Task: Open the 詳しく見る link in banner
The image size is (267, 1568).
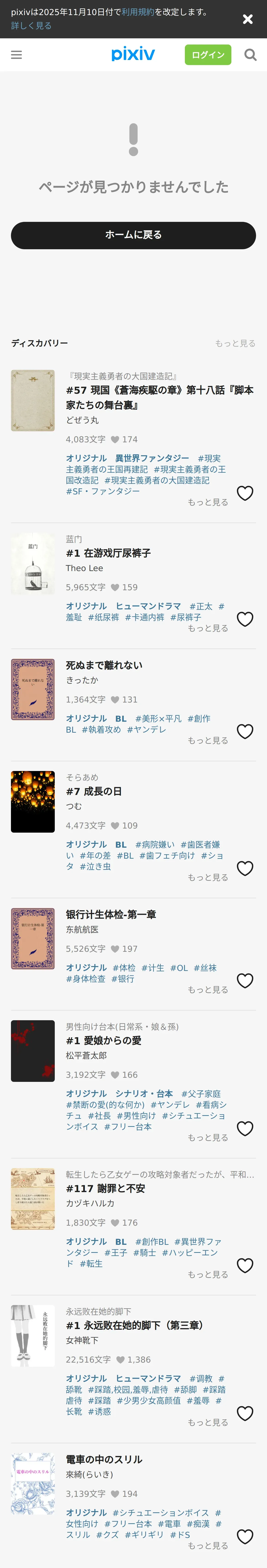Action: (x=31, y=26)
